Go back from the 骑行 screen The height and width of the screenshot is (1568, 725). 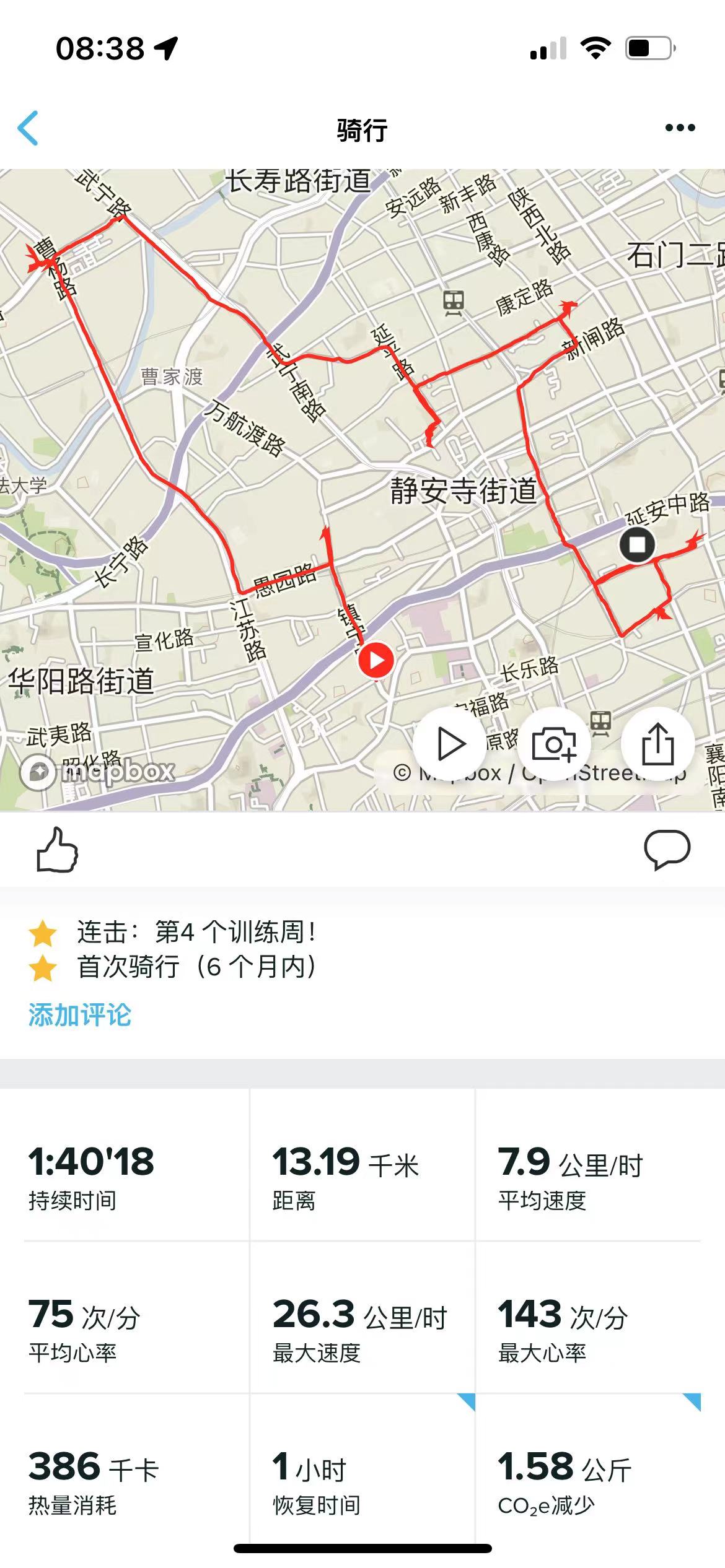tap(29, 128)
